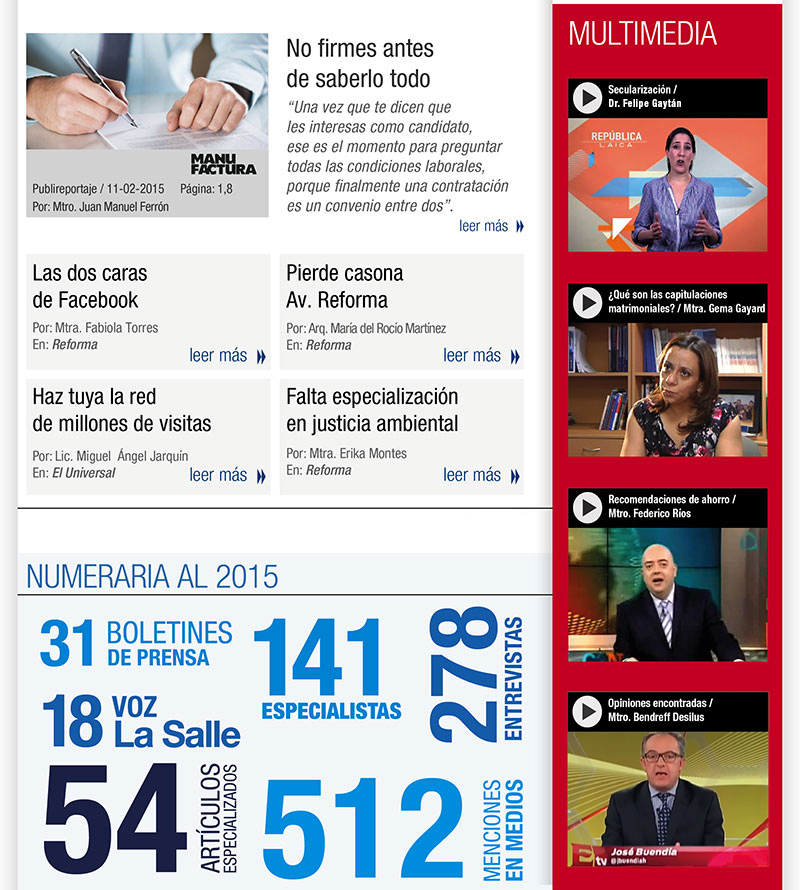Play the Secularización video by Dr. Felipe Gaytán
Screen dimensions: 800x890
coord(587,98)
